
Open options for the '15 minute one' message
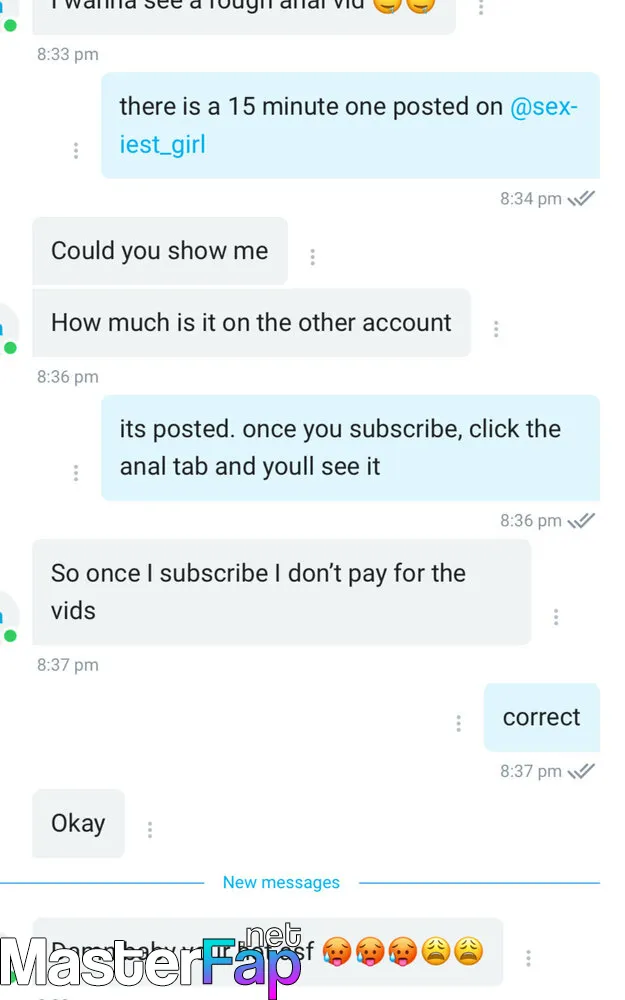(76, 151)
